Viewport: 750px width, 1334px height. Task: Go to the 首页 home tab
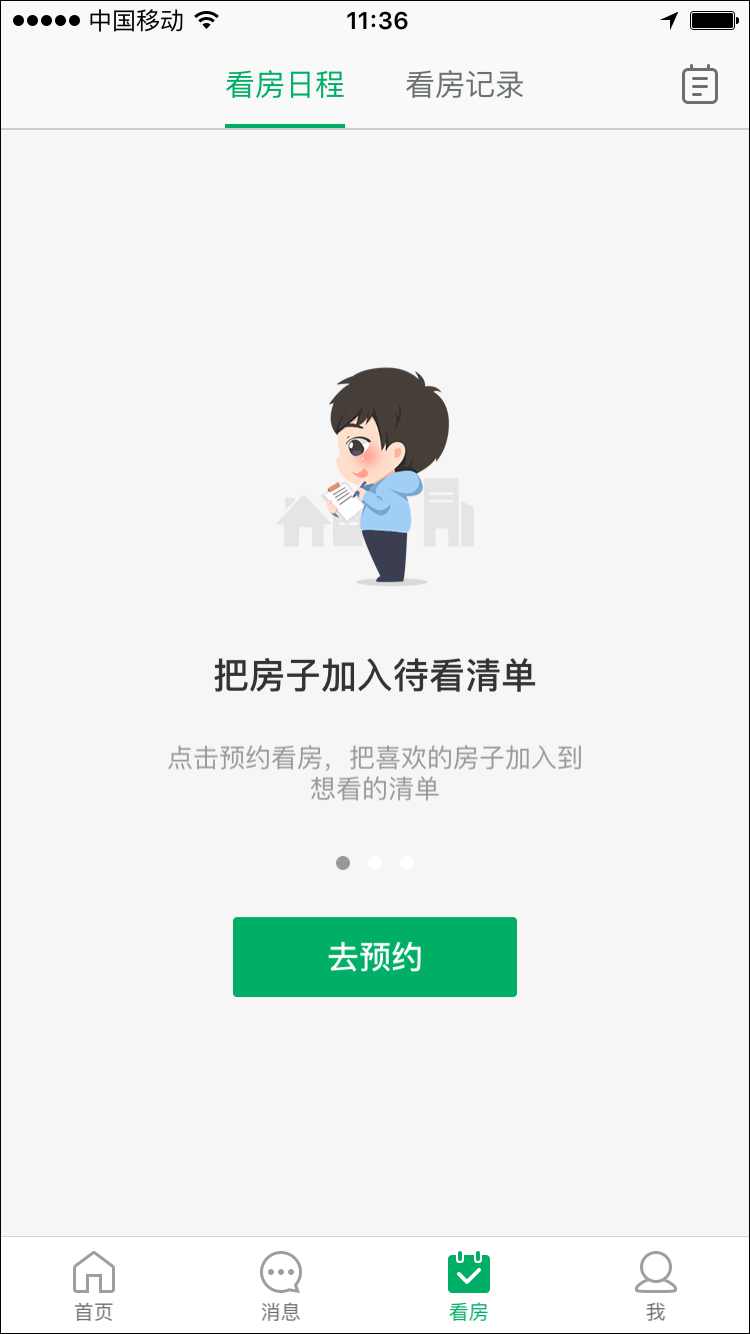[x=94, y=1285]
